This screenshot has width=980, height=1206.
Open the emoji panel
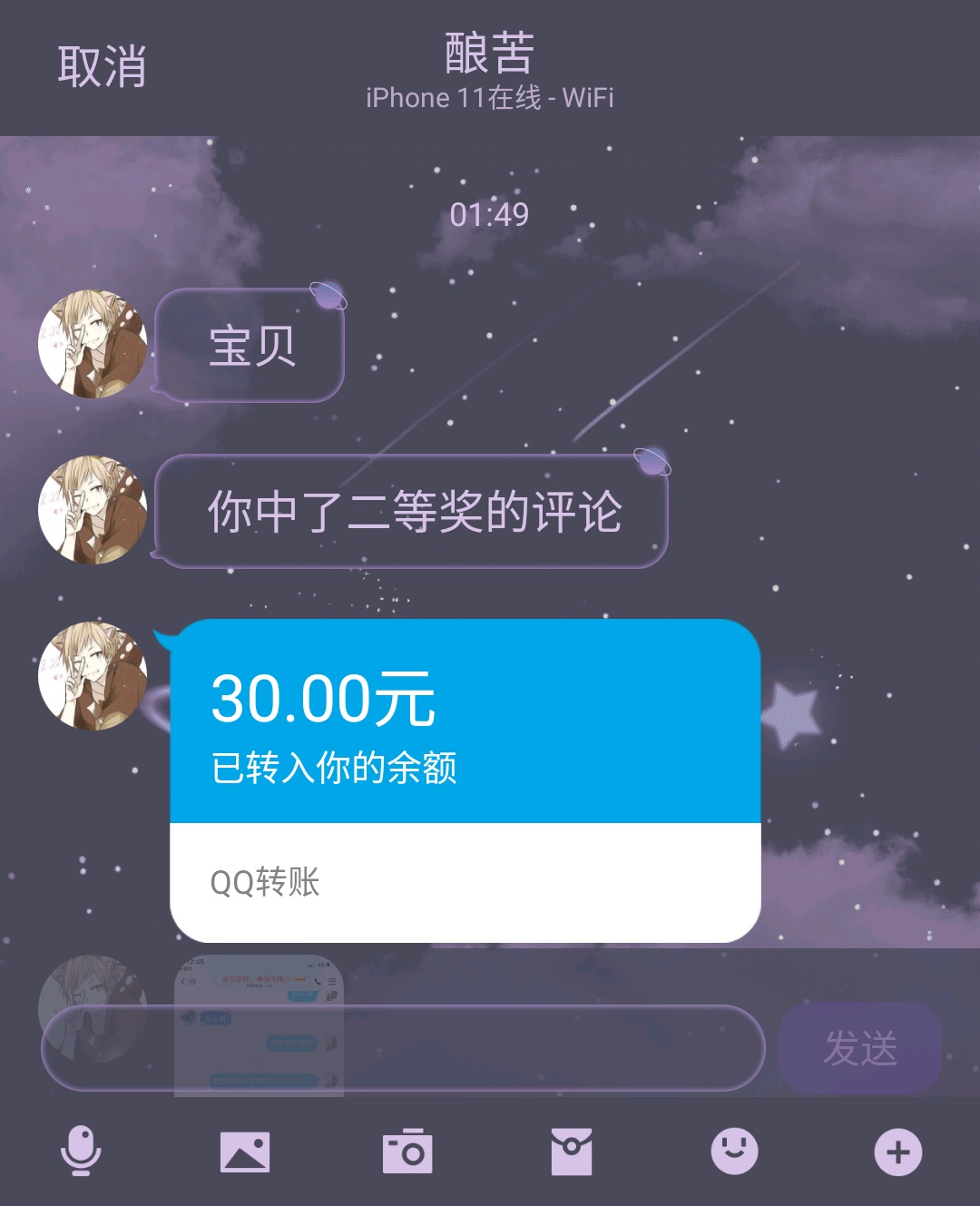pyautogui.click(x=734, y=1151)
